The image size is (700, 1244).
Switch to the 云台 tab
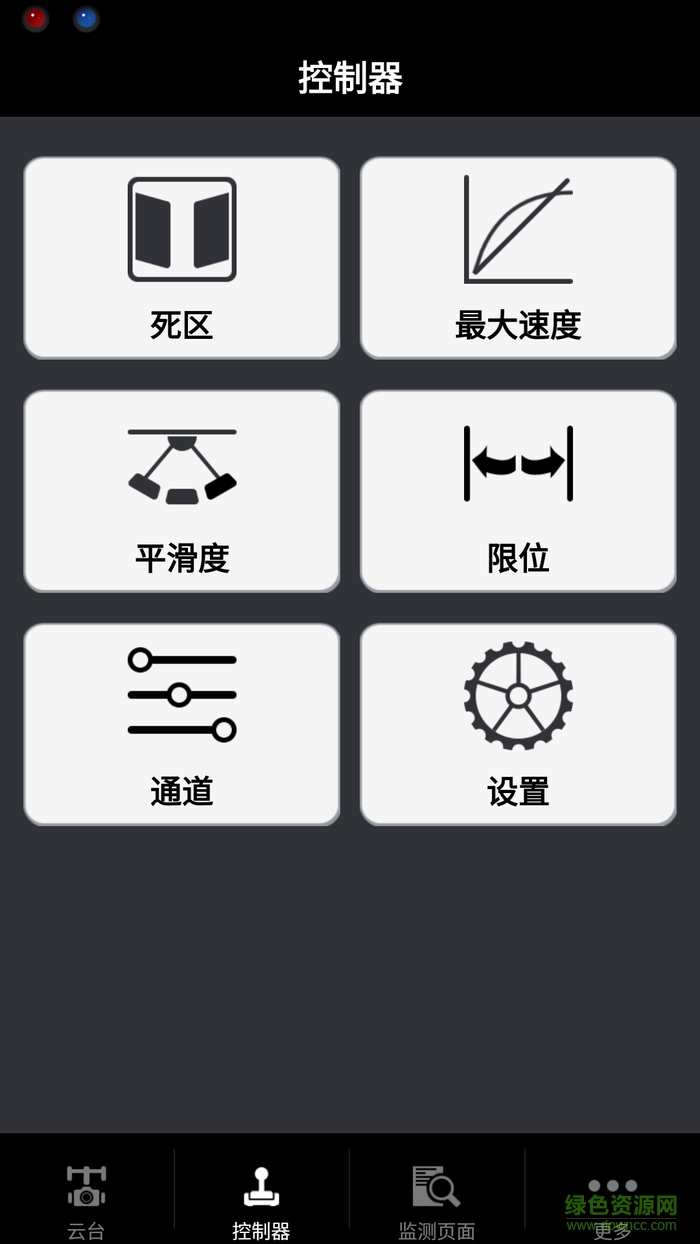(x=86, y=1198)
